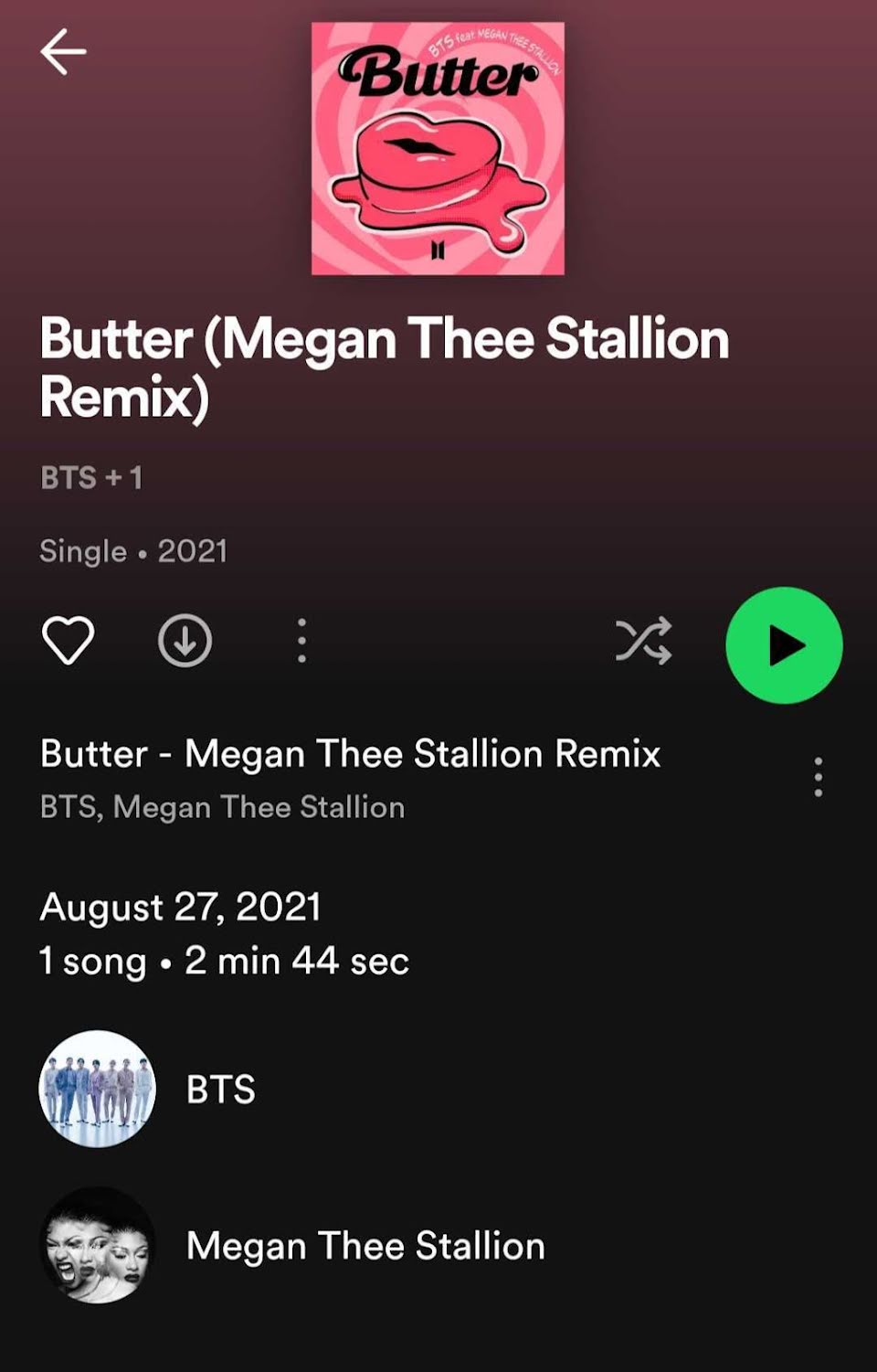This screenshot has height=1372, width=877.
Task: Toggle shuffle play
Action: (643, 641)
